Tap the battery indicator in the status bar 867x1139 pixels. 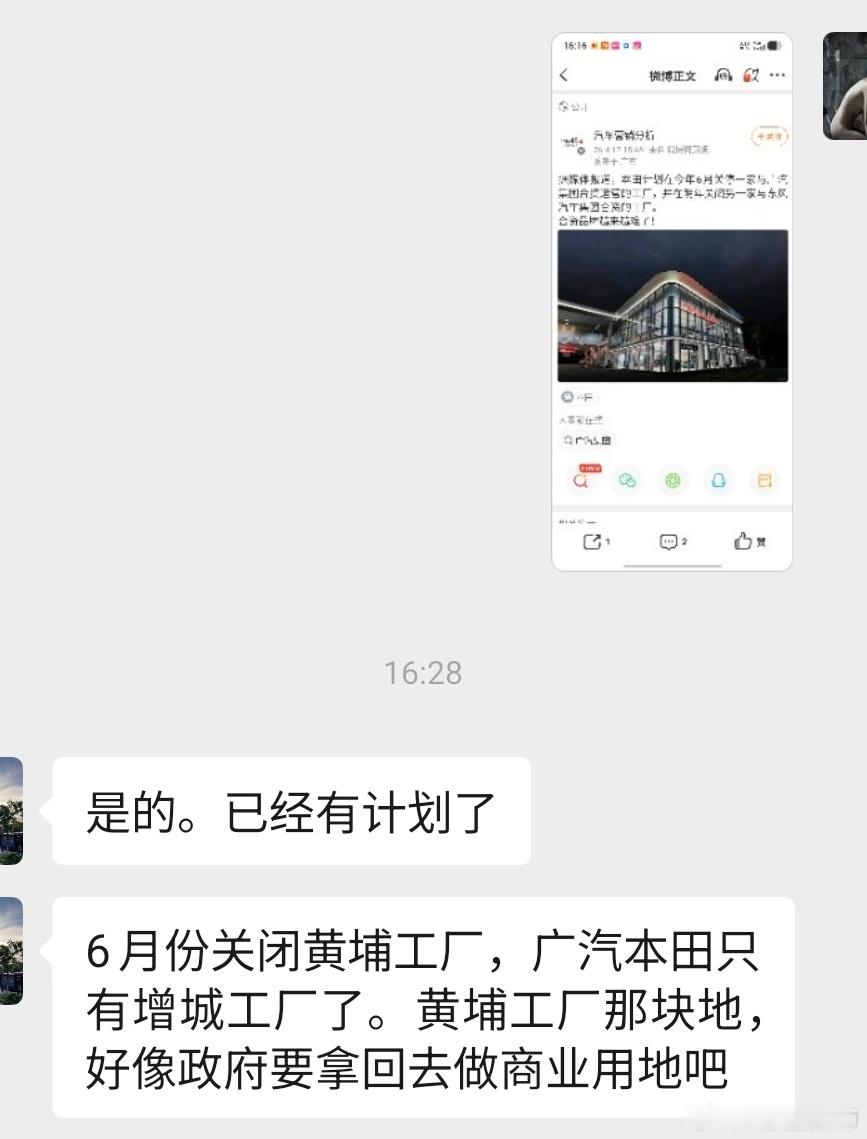[773, 46]
